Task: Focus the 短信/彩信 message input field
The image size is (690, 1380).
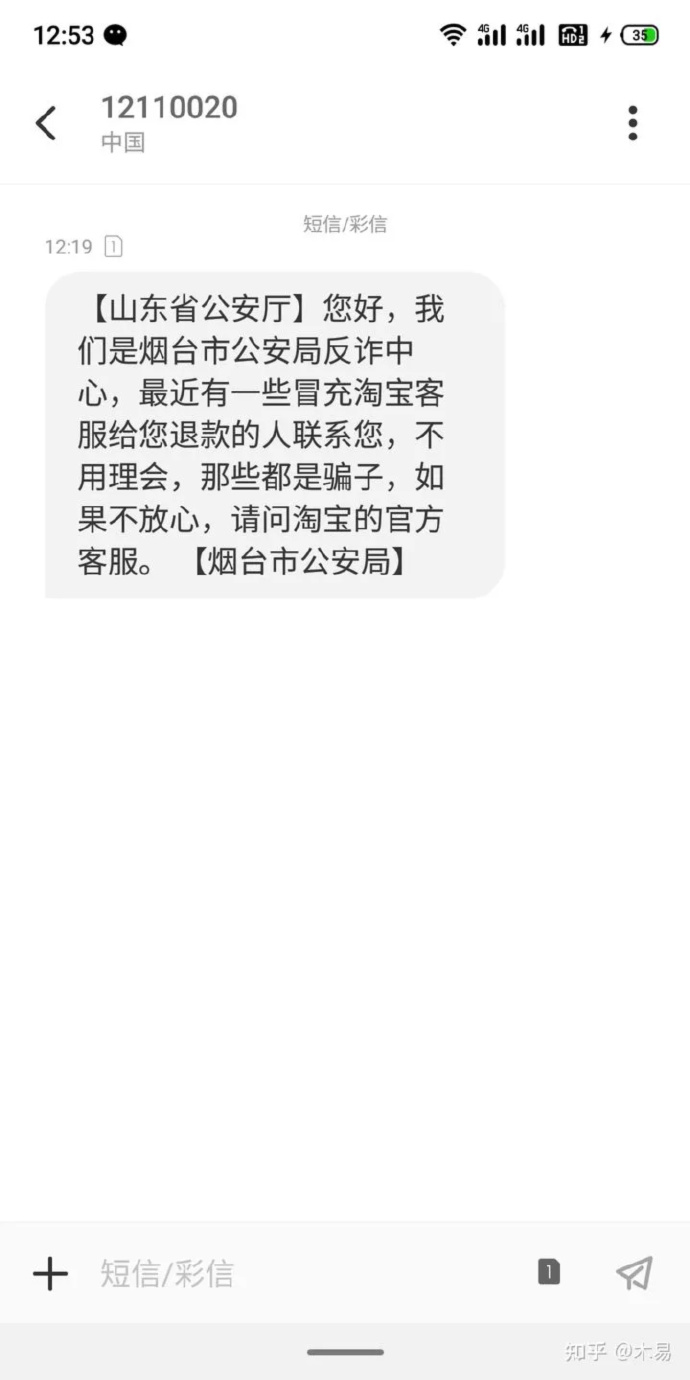Action: coord(300,1273)
